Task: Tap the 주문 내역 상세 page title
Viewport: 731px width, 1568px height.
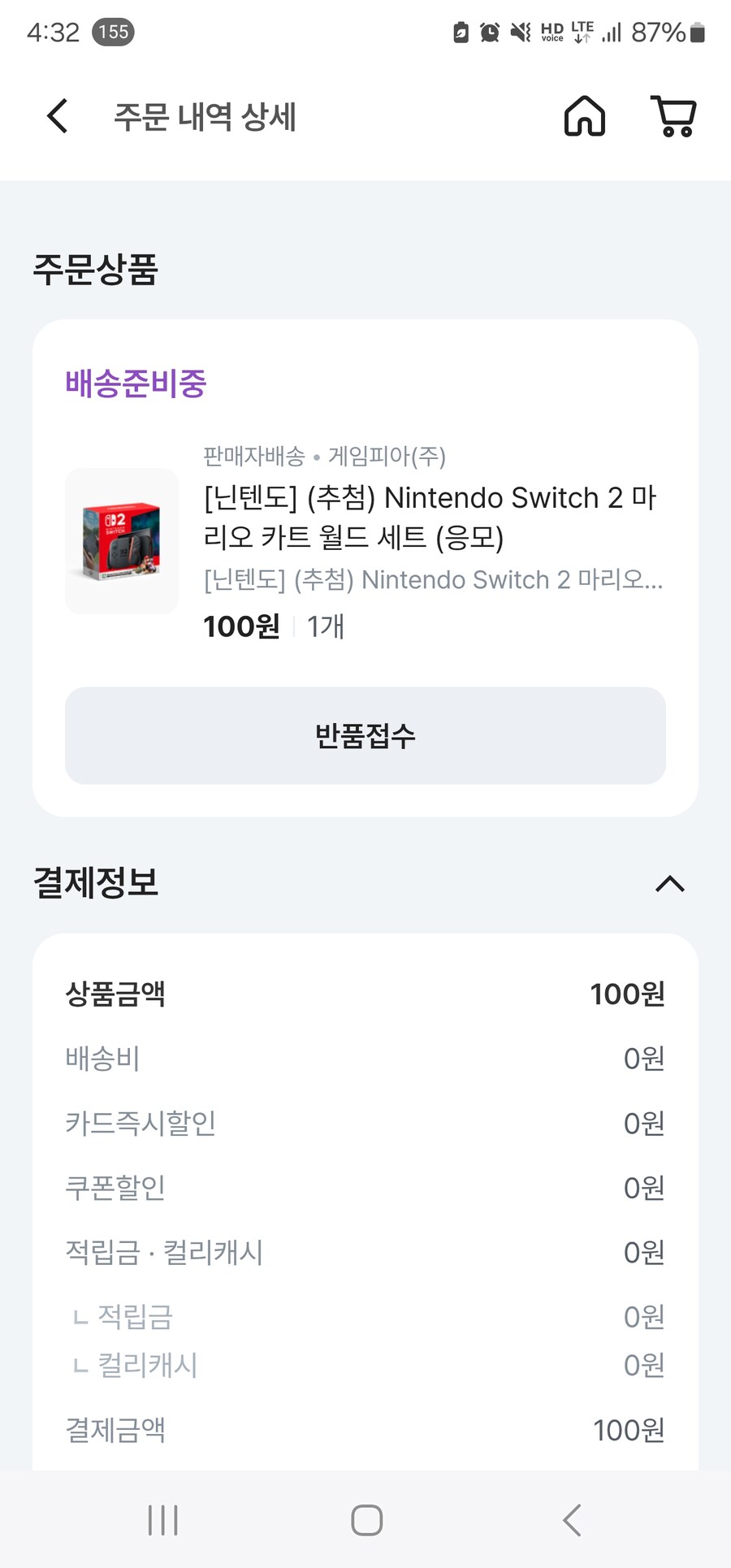Action: tap(205, 116)
